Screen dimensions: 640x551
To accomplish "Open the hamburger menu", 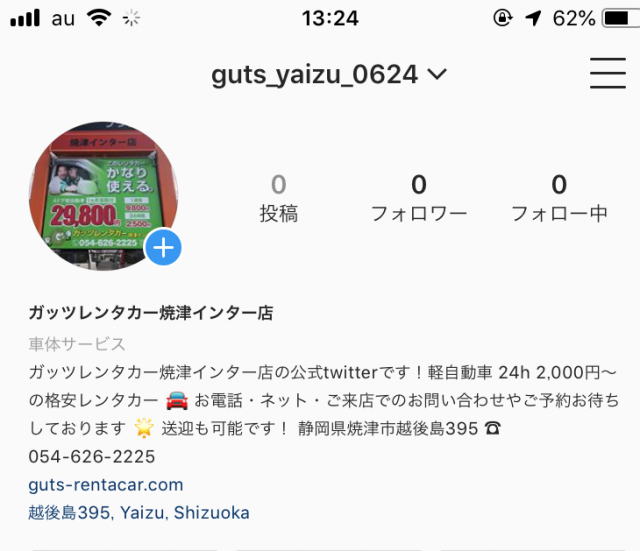I will pyautogui.click(x=607, y=73).
